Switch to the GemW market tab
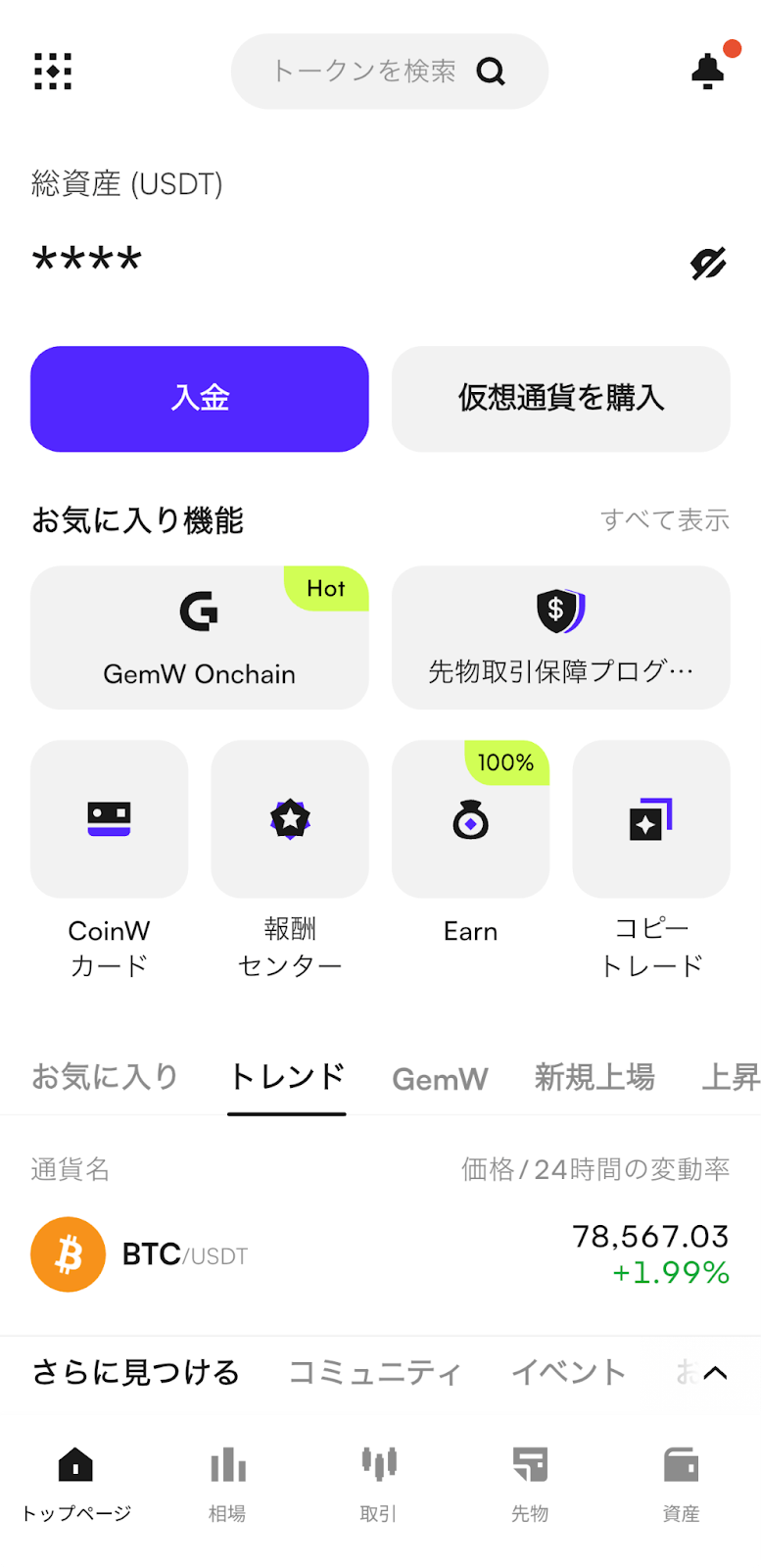 click(x=440, y=1079)
